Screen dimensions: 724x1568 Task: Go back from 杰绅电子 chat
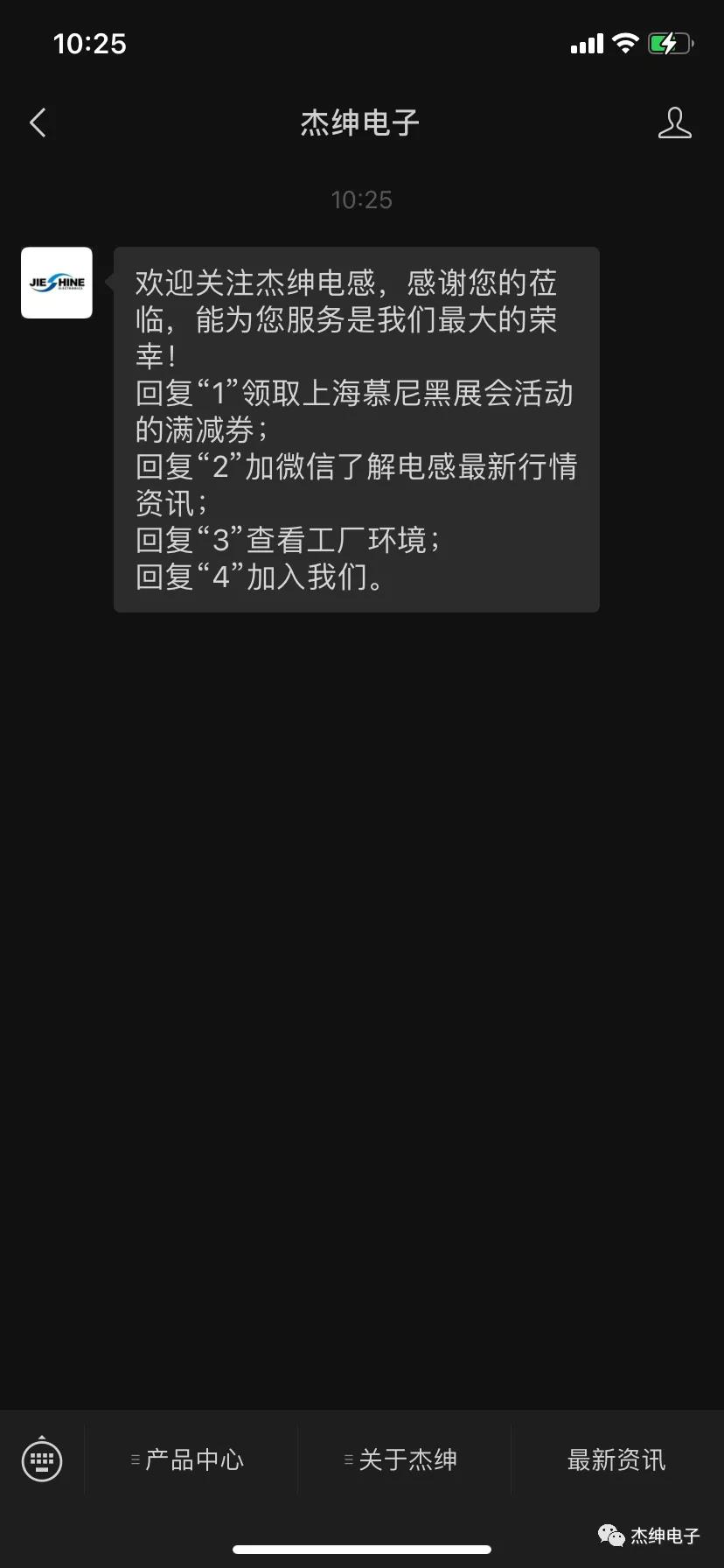point(38,122)
